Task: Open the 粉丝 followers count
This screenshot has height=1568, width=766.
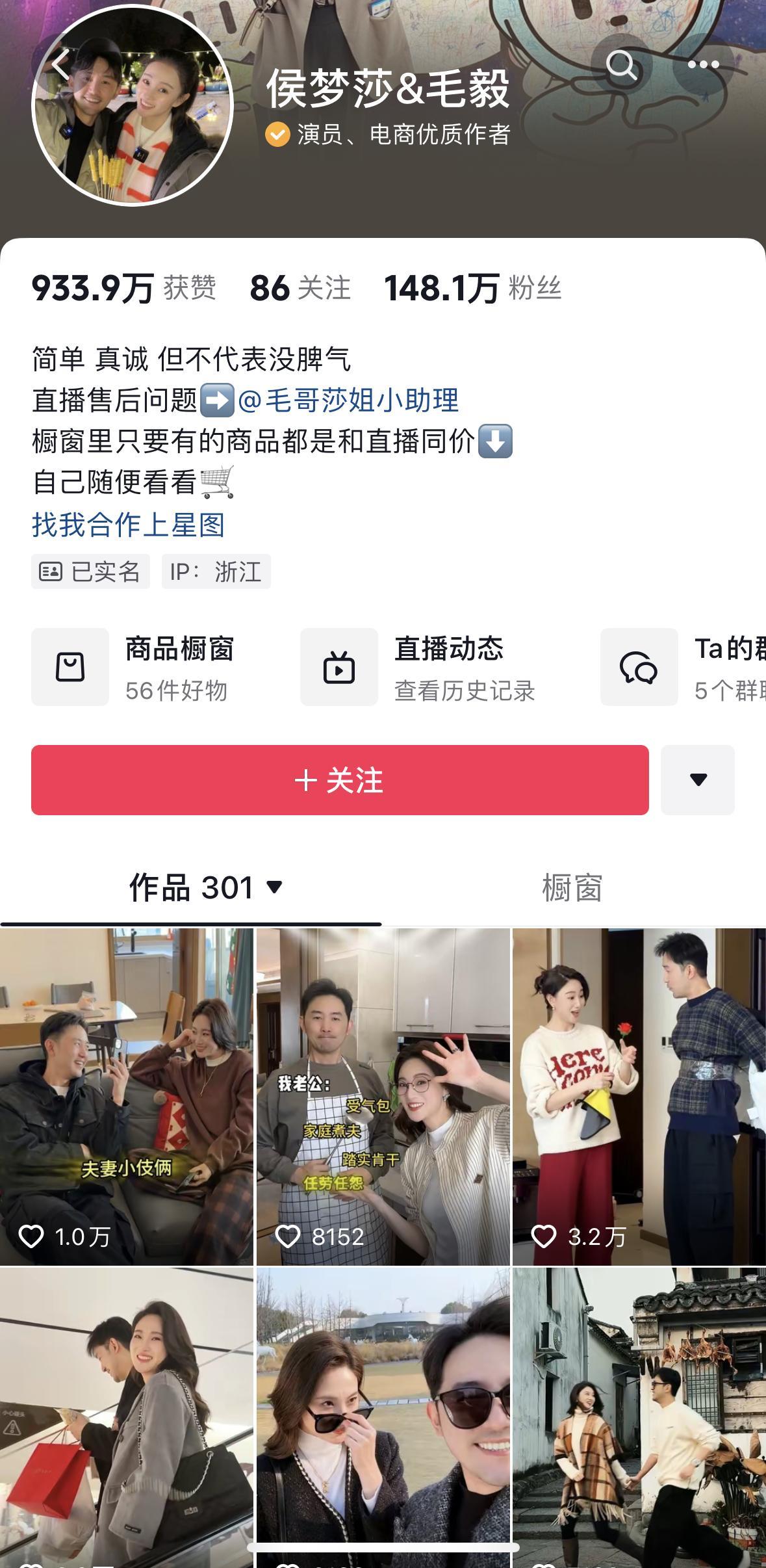Action: pyautogui.click(x=473, y=288)
